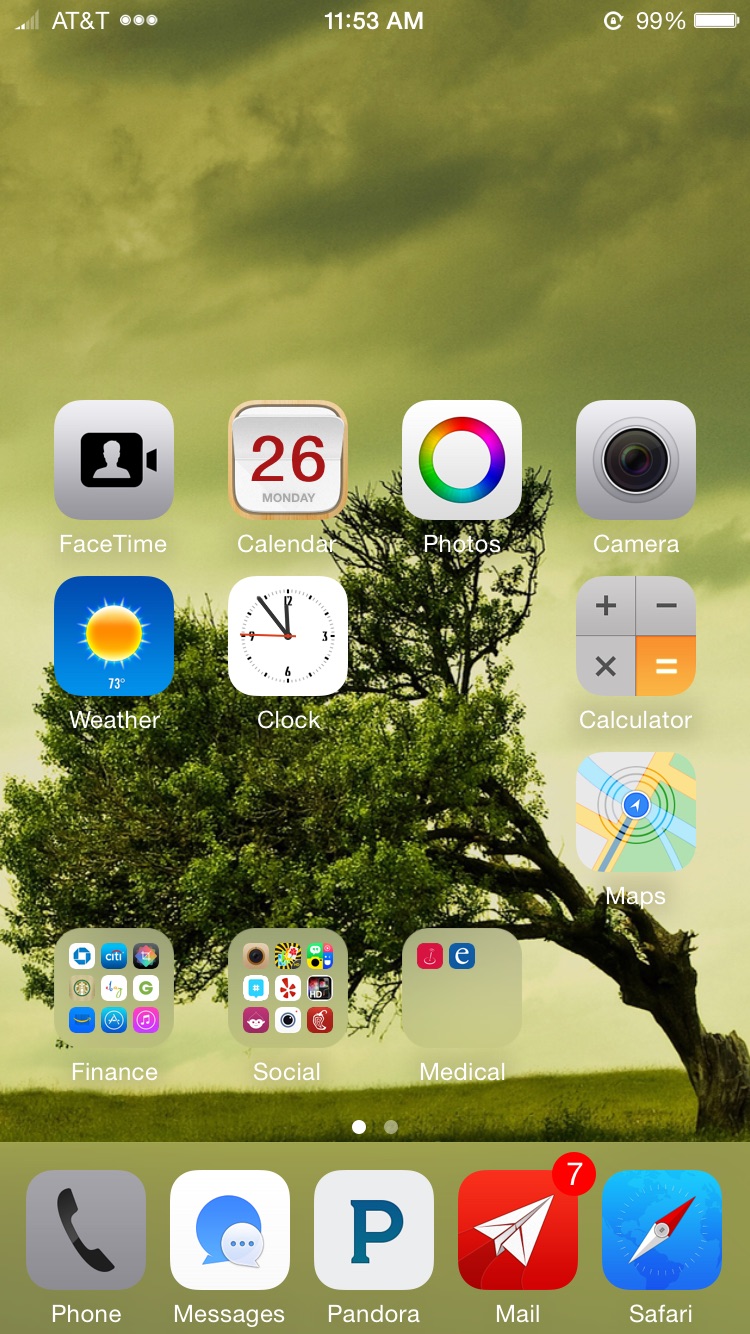Image resolution: width=750 pixels, height=1334 pixels.
Task: Tap the second home page dot
Action: tap(391, 1127)
